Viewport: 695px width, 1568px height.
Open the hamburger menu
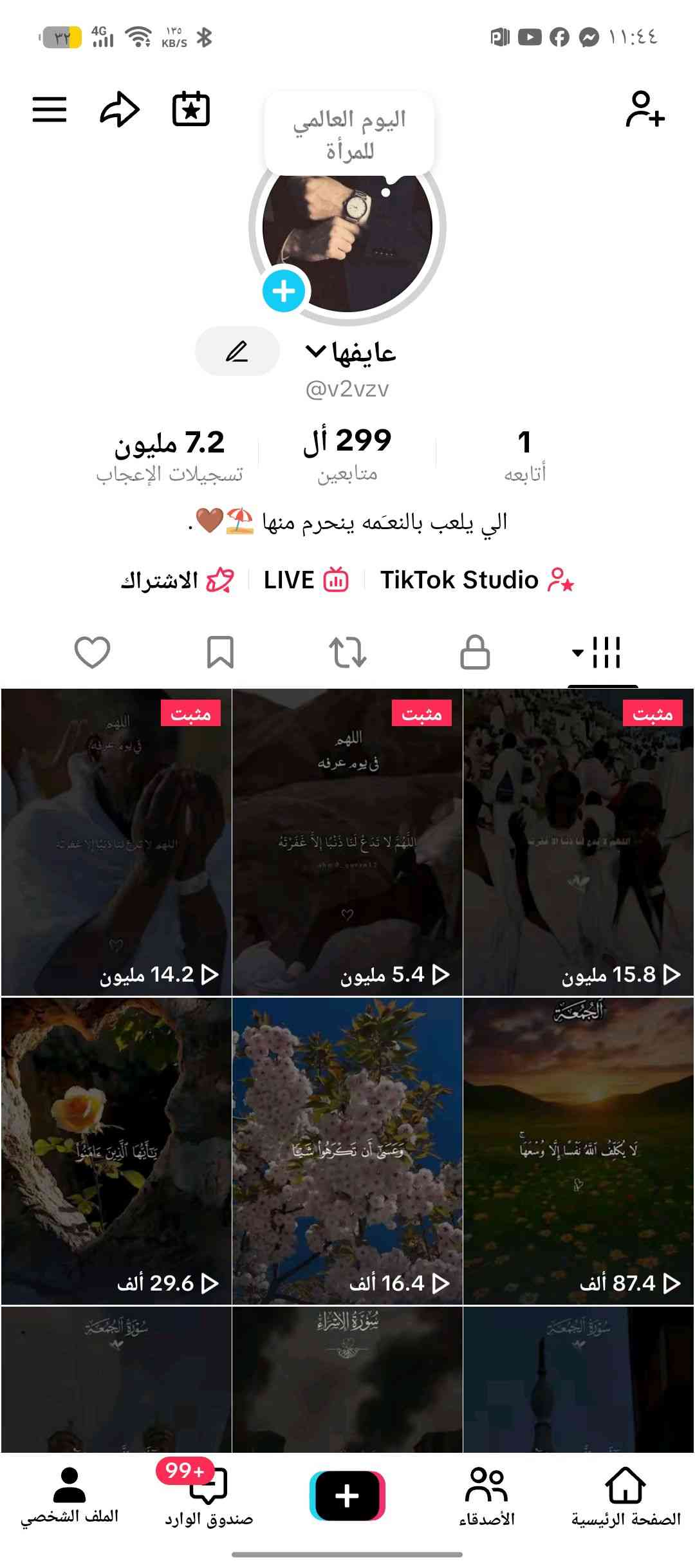50,109
